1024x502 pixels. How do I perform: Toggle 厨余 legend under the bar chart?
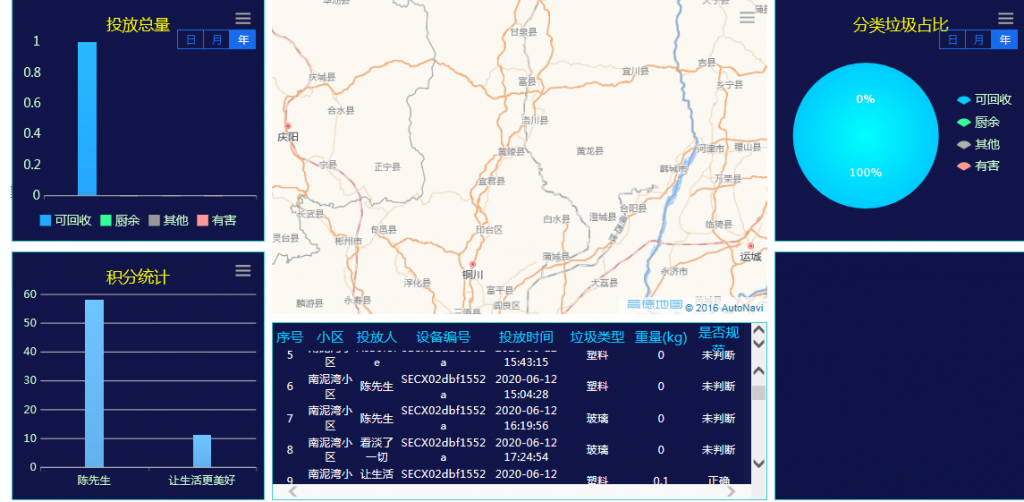click(x=118, y=220)
